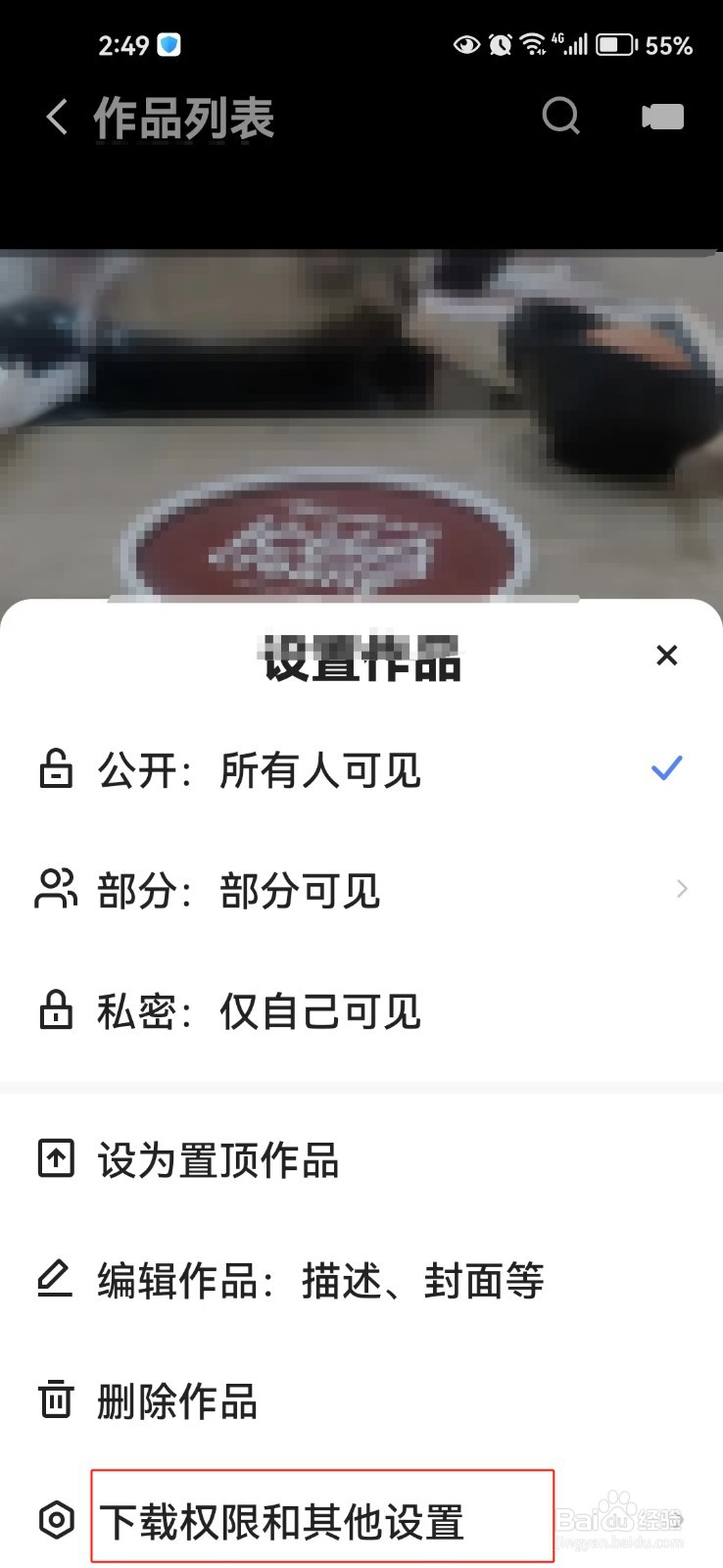Screen dimensions: 723x1568
Task: Tap the video camera icon top right
Action: click(x=660, y=116)
